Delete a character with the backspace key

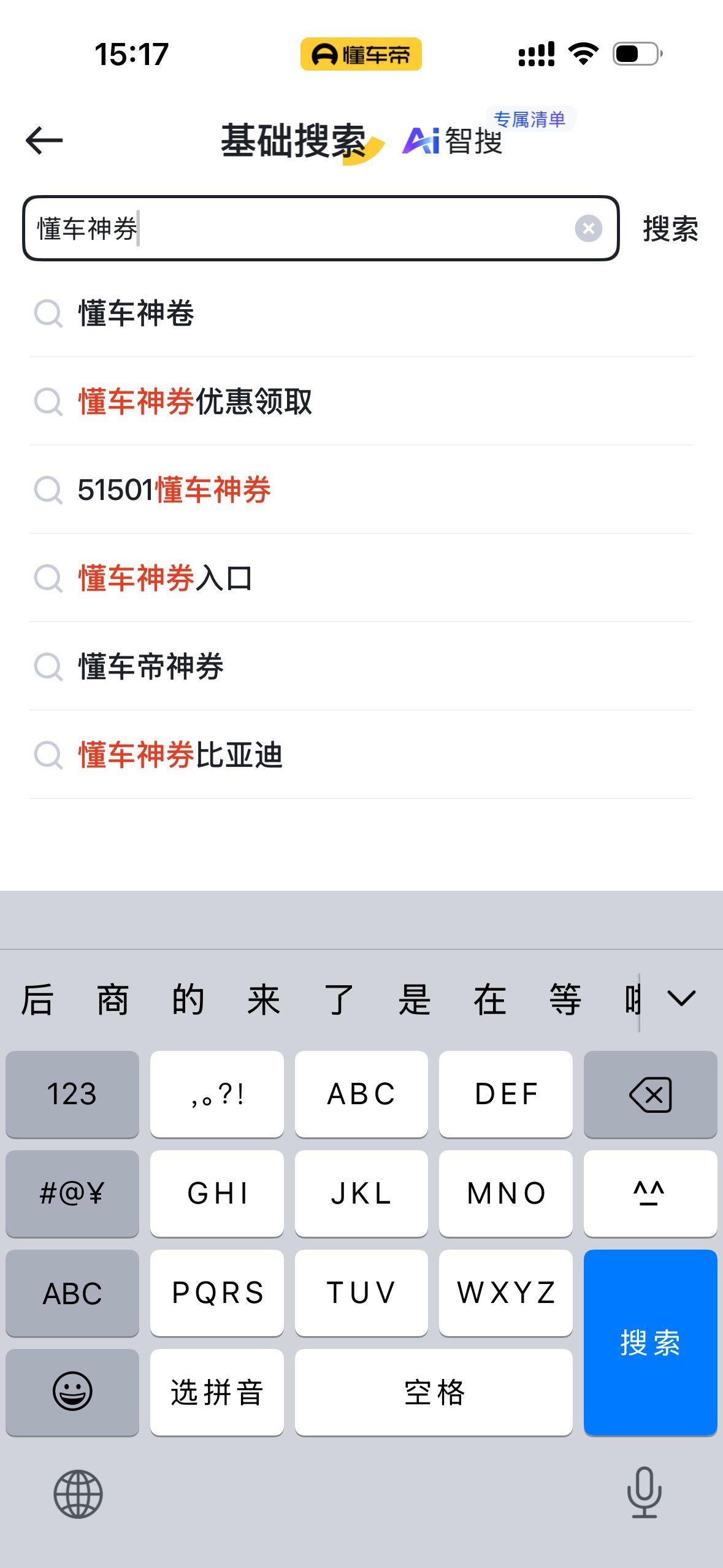click(650, 1094)
